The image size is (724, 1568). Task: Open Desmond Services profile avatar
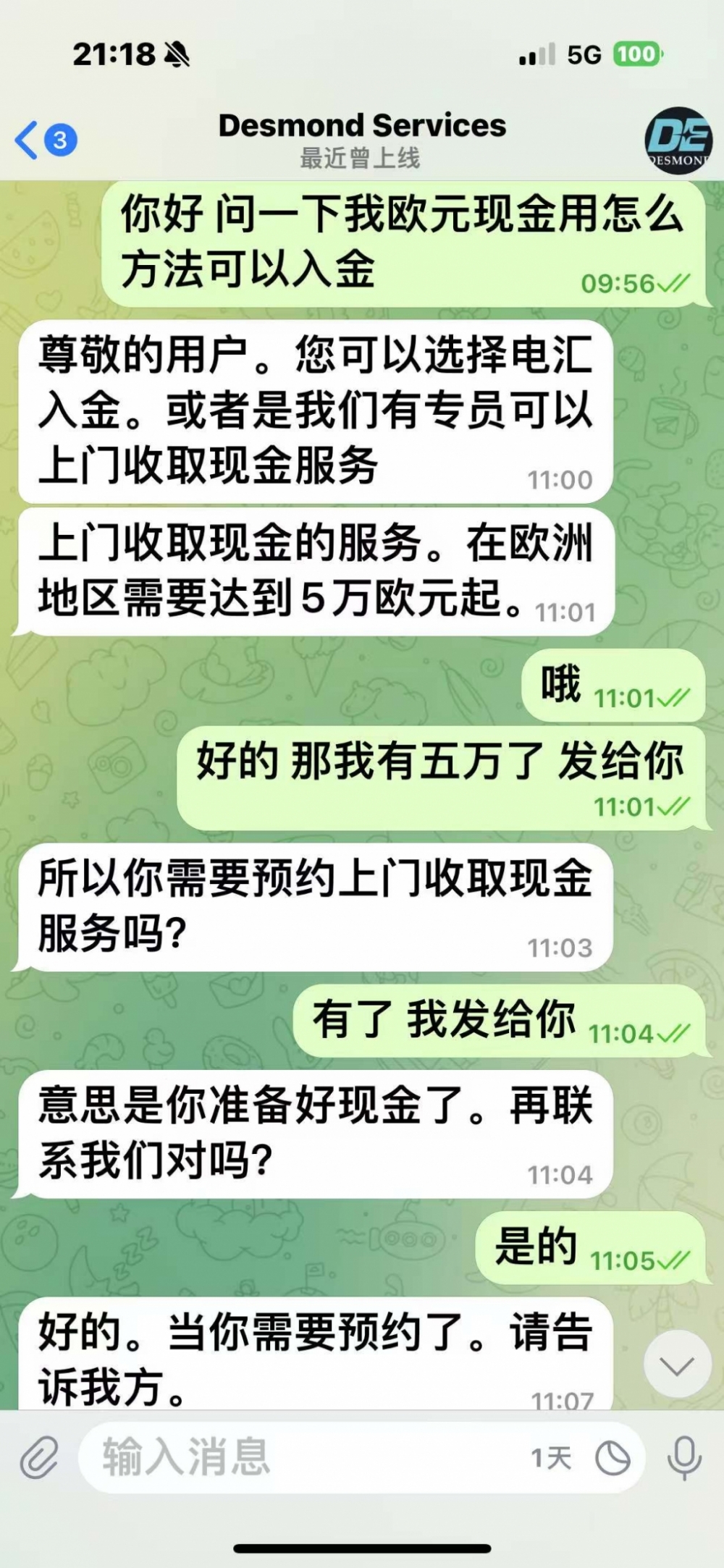pos(678,140)
